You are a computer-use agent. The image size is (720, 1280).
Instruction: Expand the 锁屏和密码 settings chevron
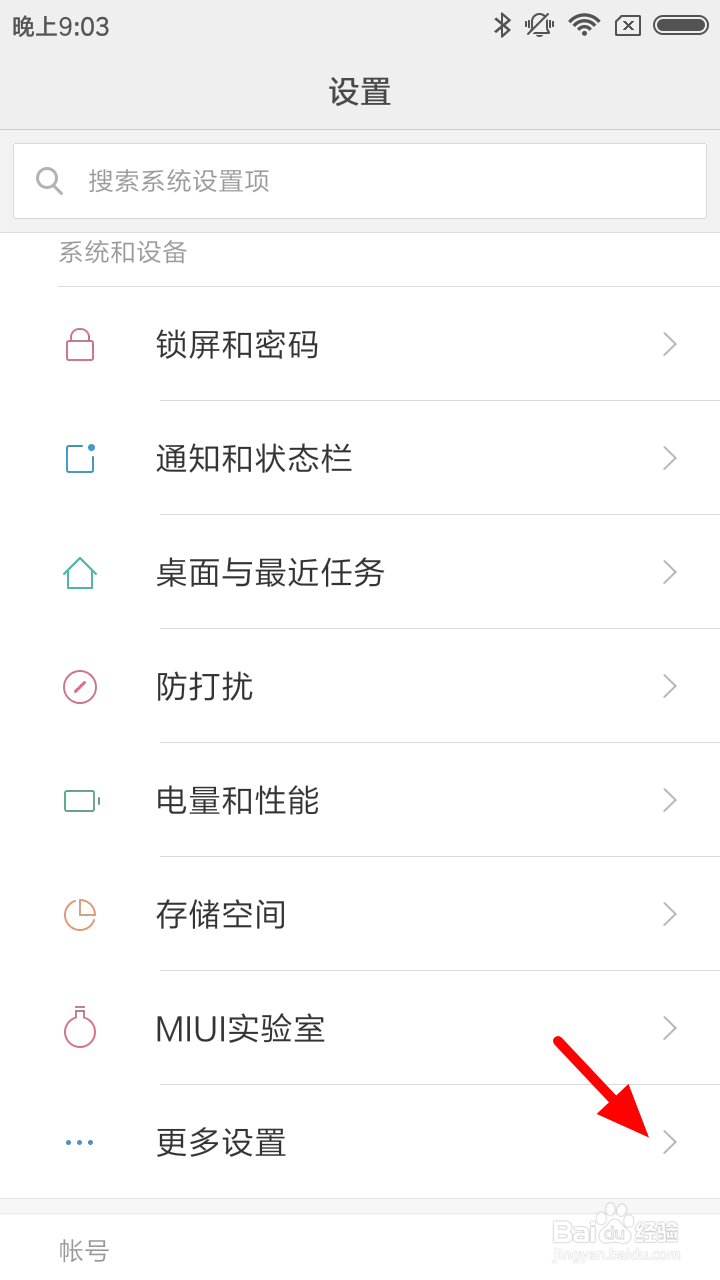coord(669,344)
